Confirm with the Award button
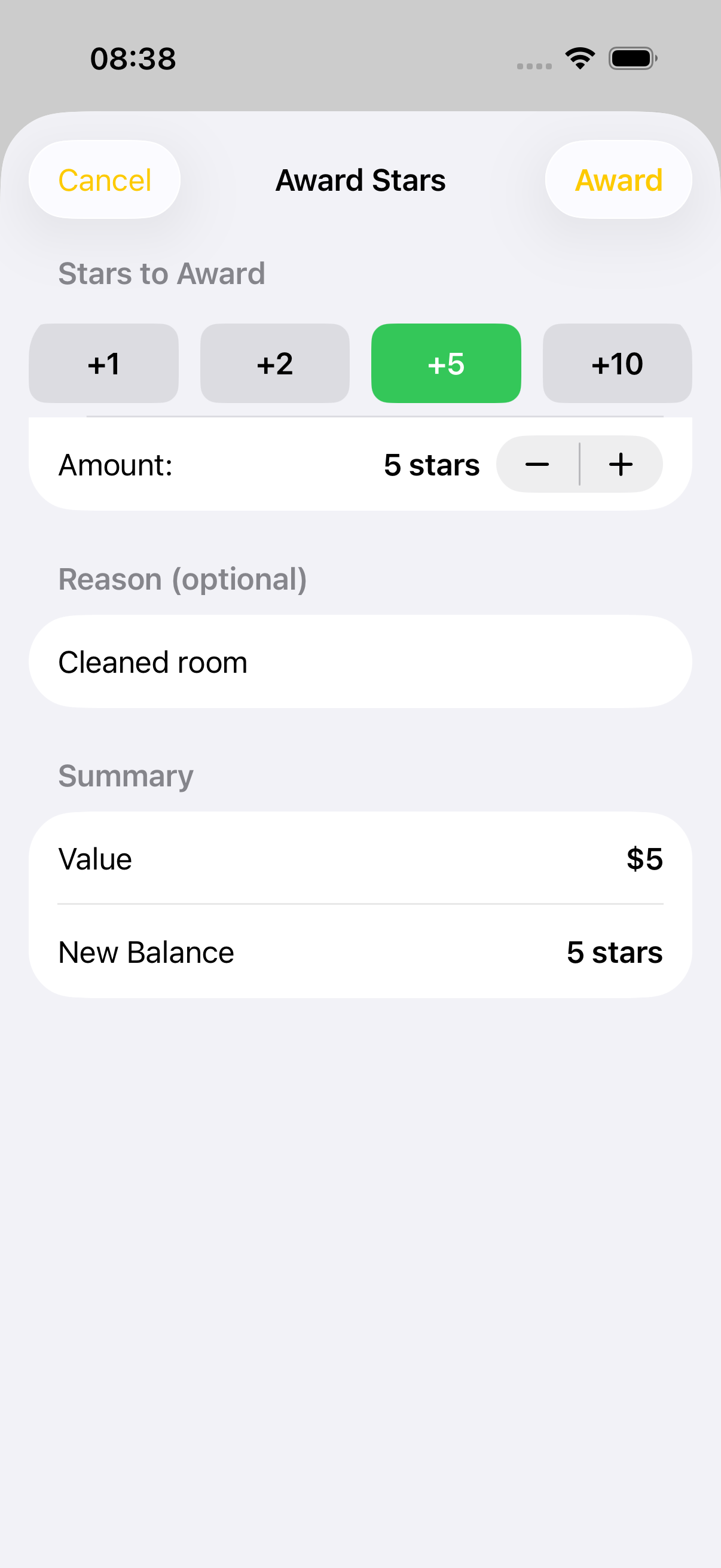The image size is (721, 1568). 618,180
